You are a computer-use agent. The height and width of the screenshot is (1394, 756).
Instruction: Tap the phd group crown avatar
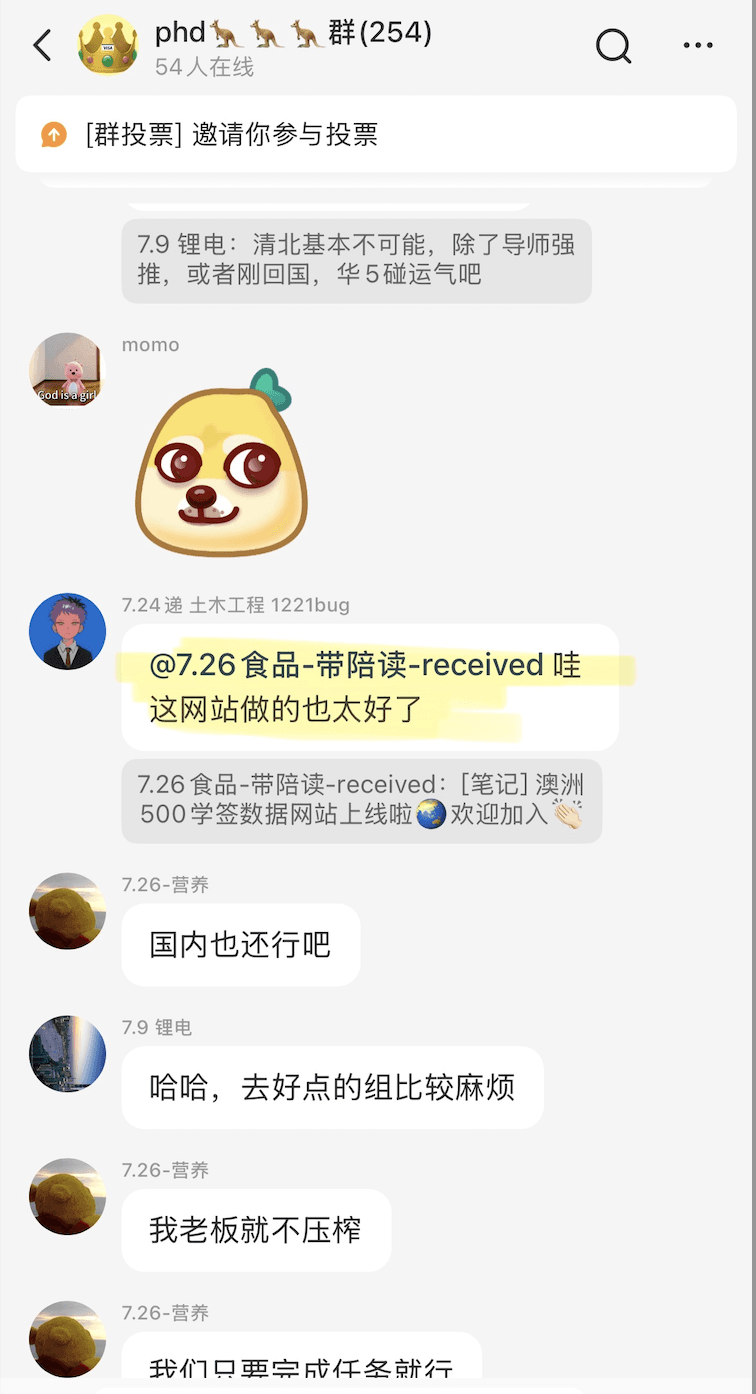click(108, 45)
